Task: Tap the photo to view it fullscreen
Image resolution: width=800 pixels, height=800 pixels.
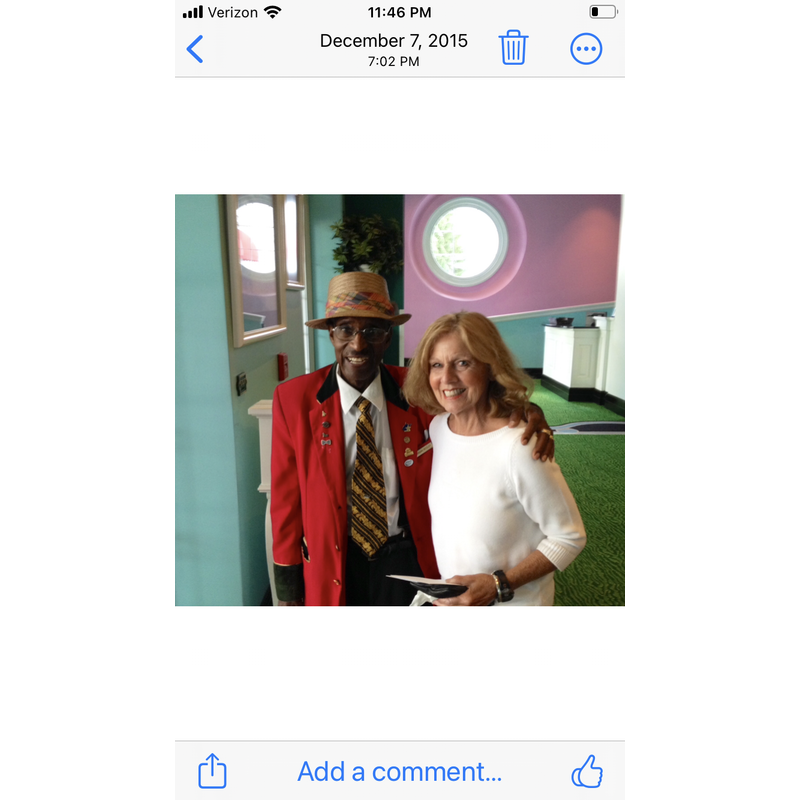Action: (x=400, y=400)
